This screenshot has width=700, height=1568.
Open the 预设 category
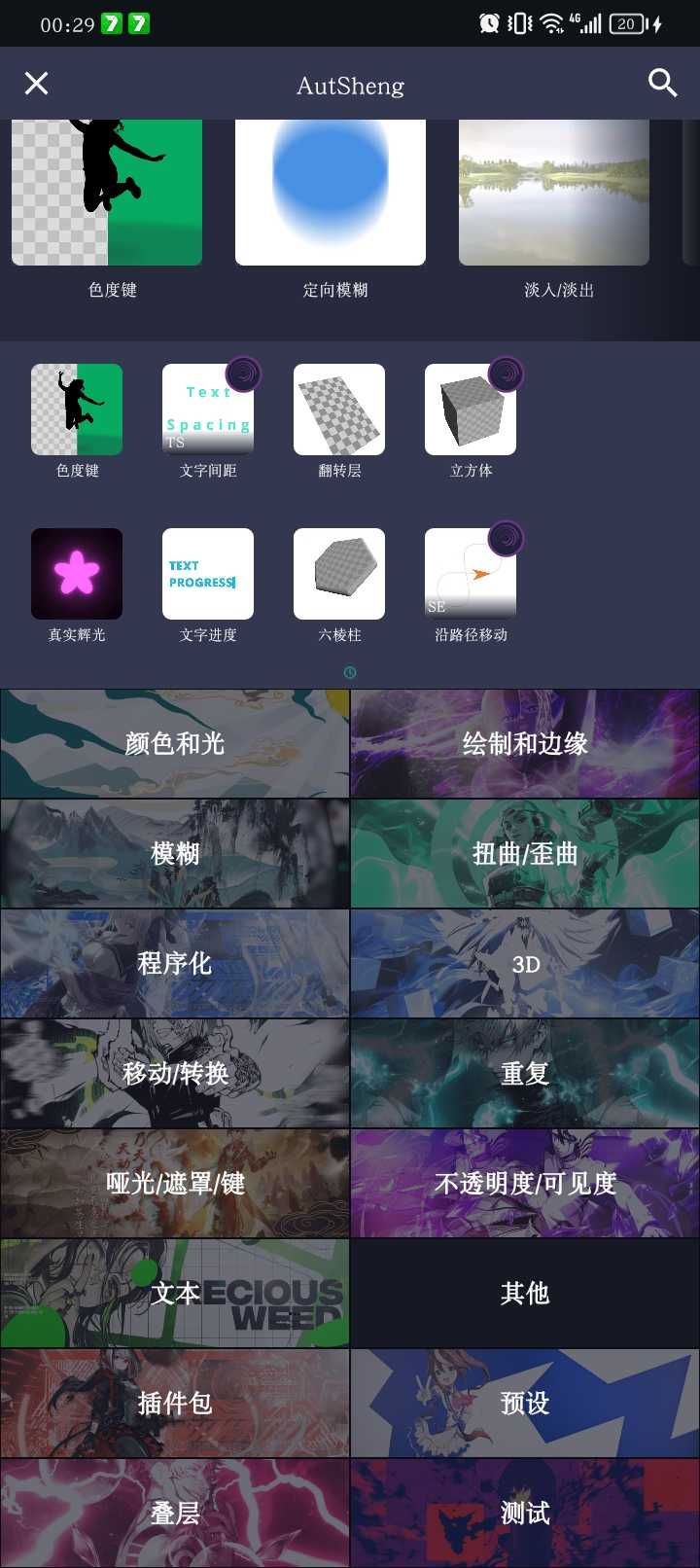click(525, 1404)
